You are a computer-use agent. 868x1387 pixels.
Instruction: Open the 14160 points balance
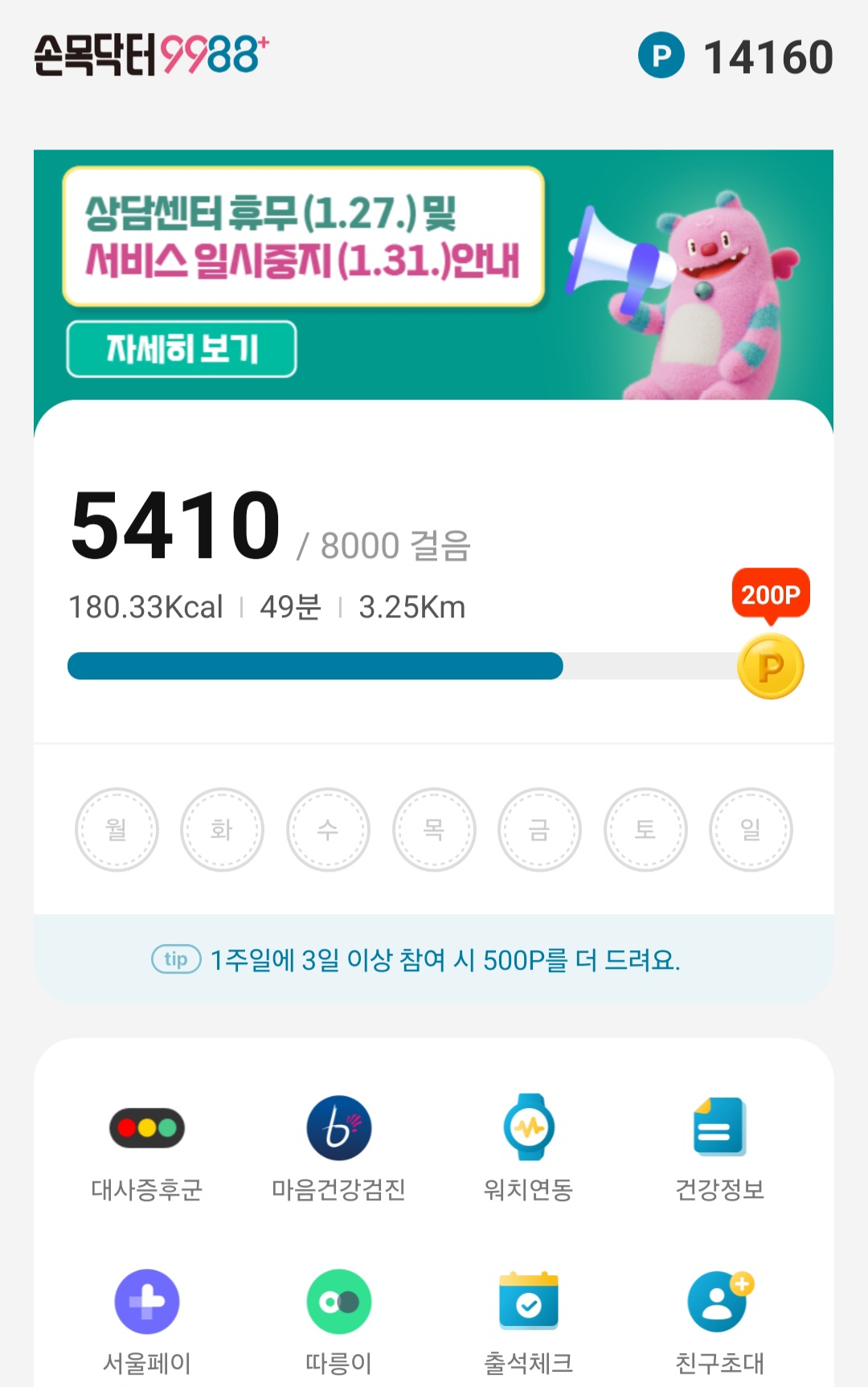coord(735,56)
